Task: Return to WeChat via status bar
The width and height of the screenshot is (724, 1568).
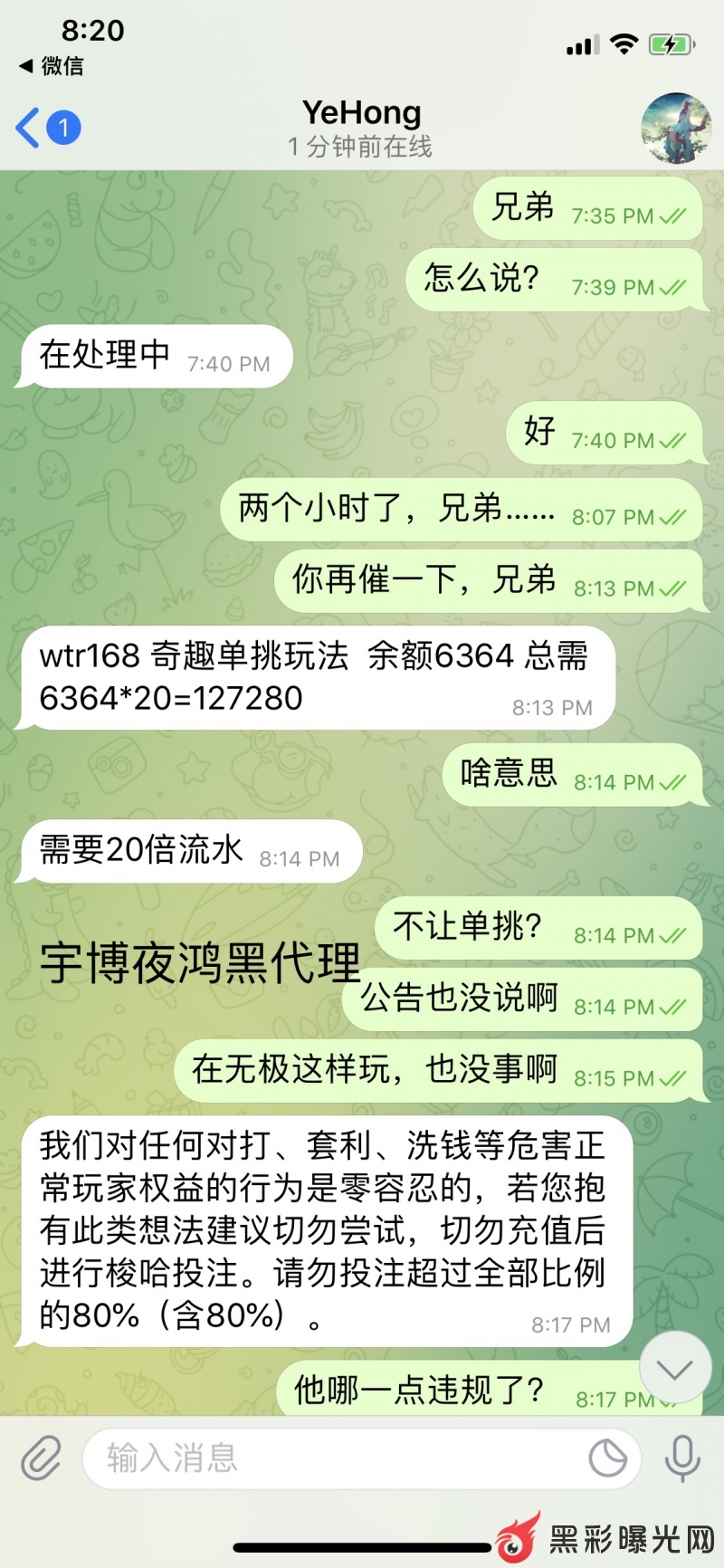Action: [52, 66]
